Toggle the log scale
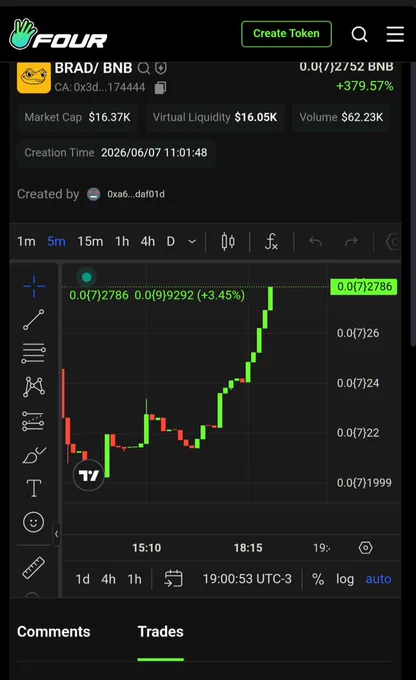 click(345, 579)
